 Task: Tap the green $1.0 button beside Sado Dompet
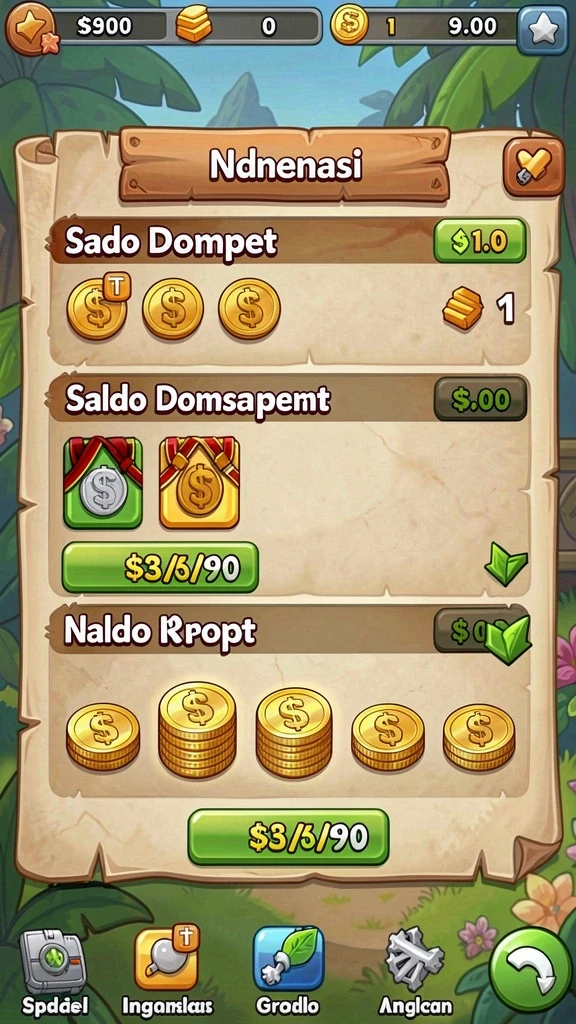[x=480, y=241]
